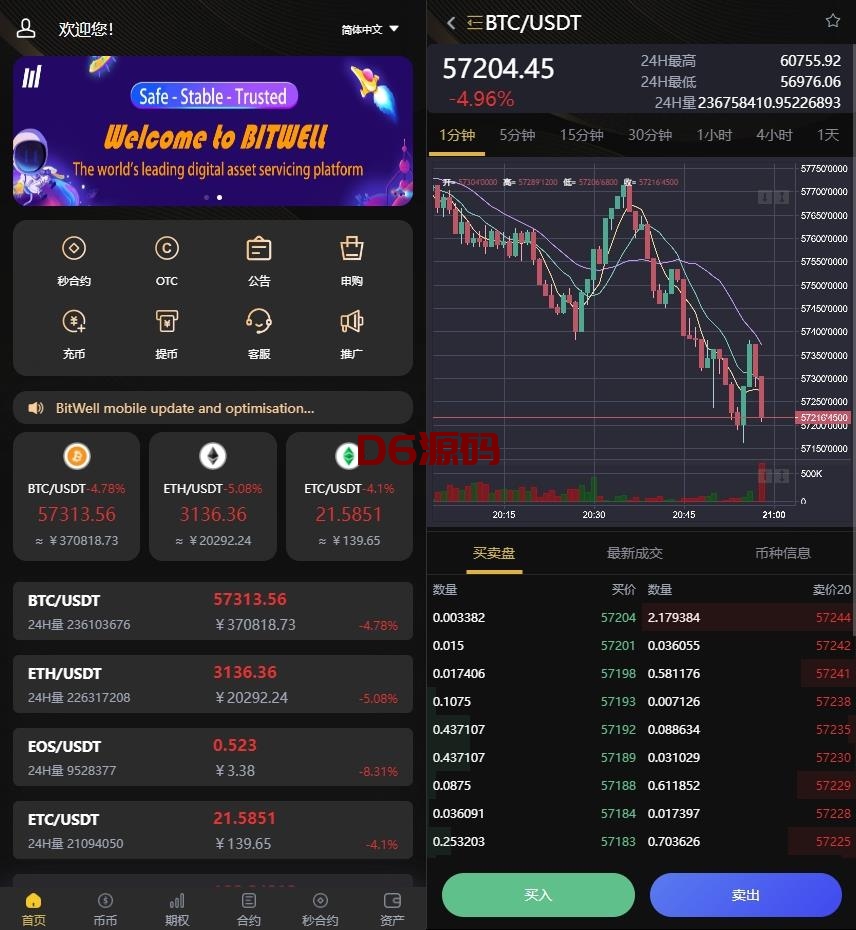Open the 秒合约 shortcut in the grid

[x=74, y=261]
